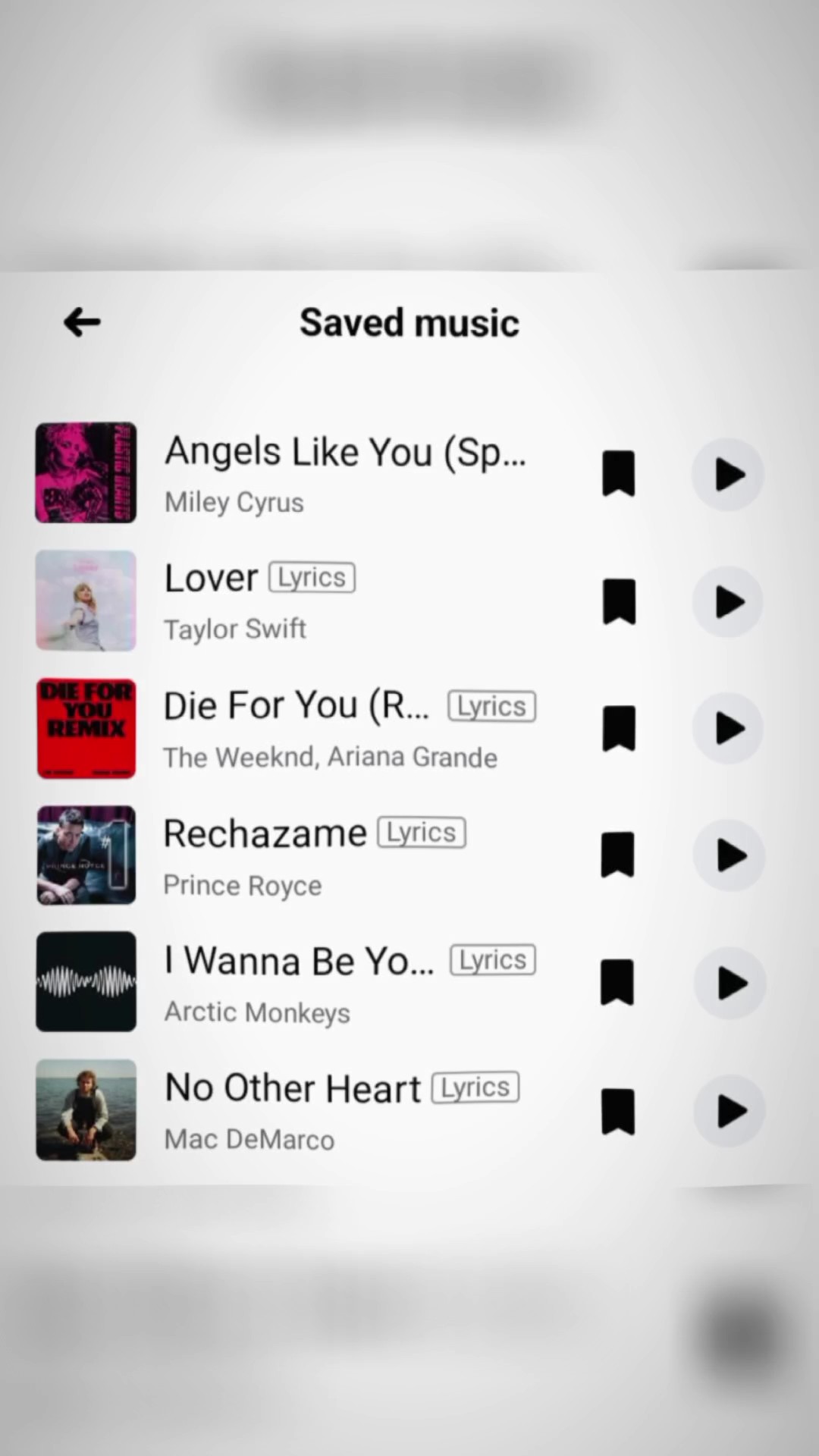The height and width of the screenshot is (1456, 819).
Task: Unsave Rechazame by Prince Royce
Action: [618, 855]
